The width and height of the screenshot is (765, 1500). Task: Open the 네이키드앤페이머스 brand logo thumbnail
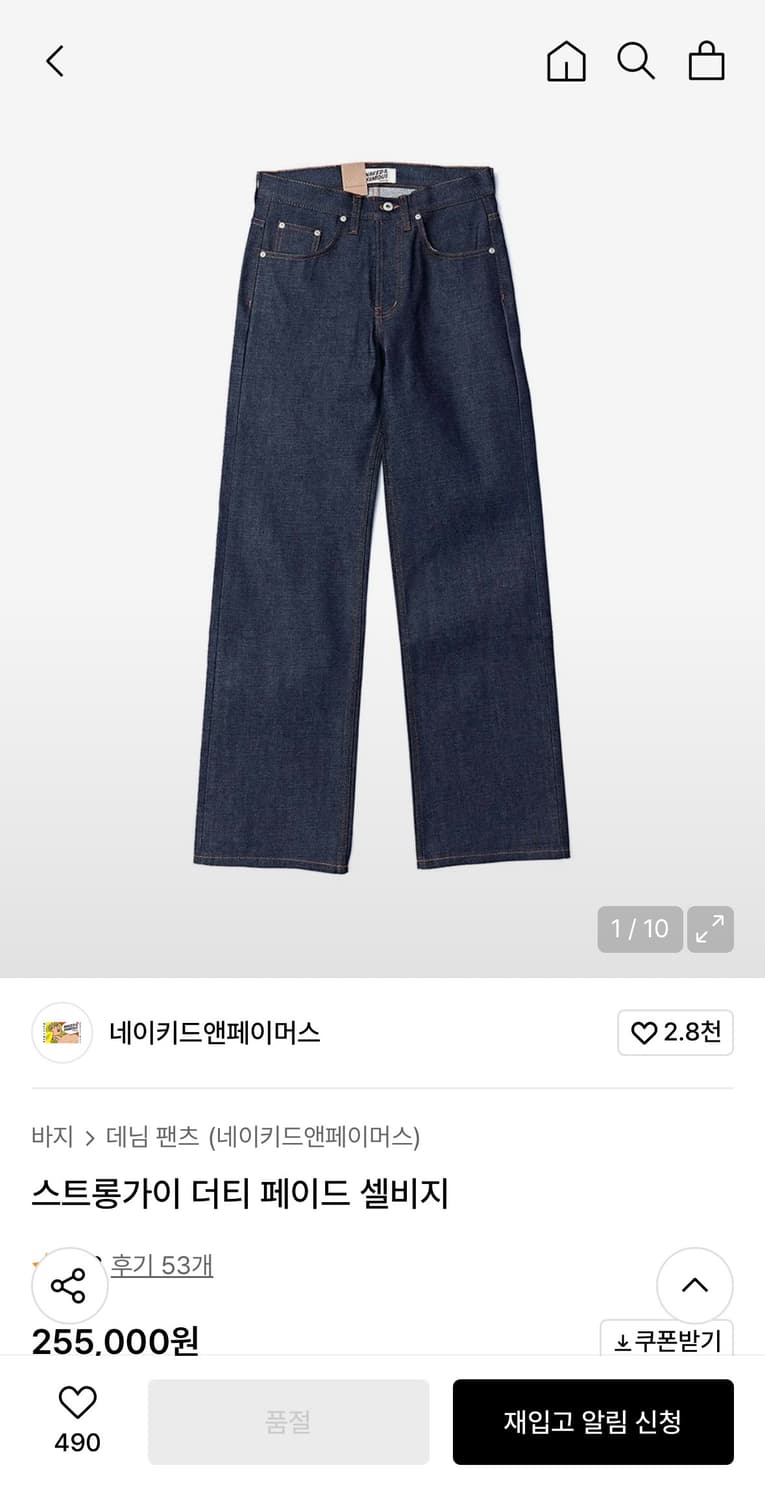point(62,1033)
